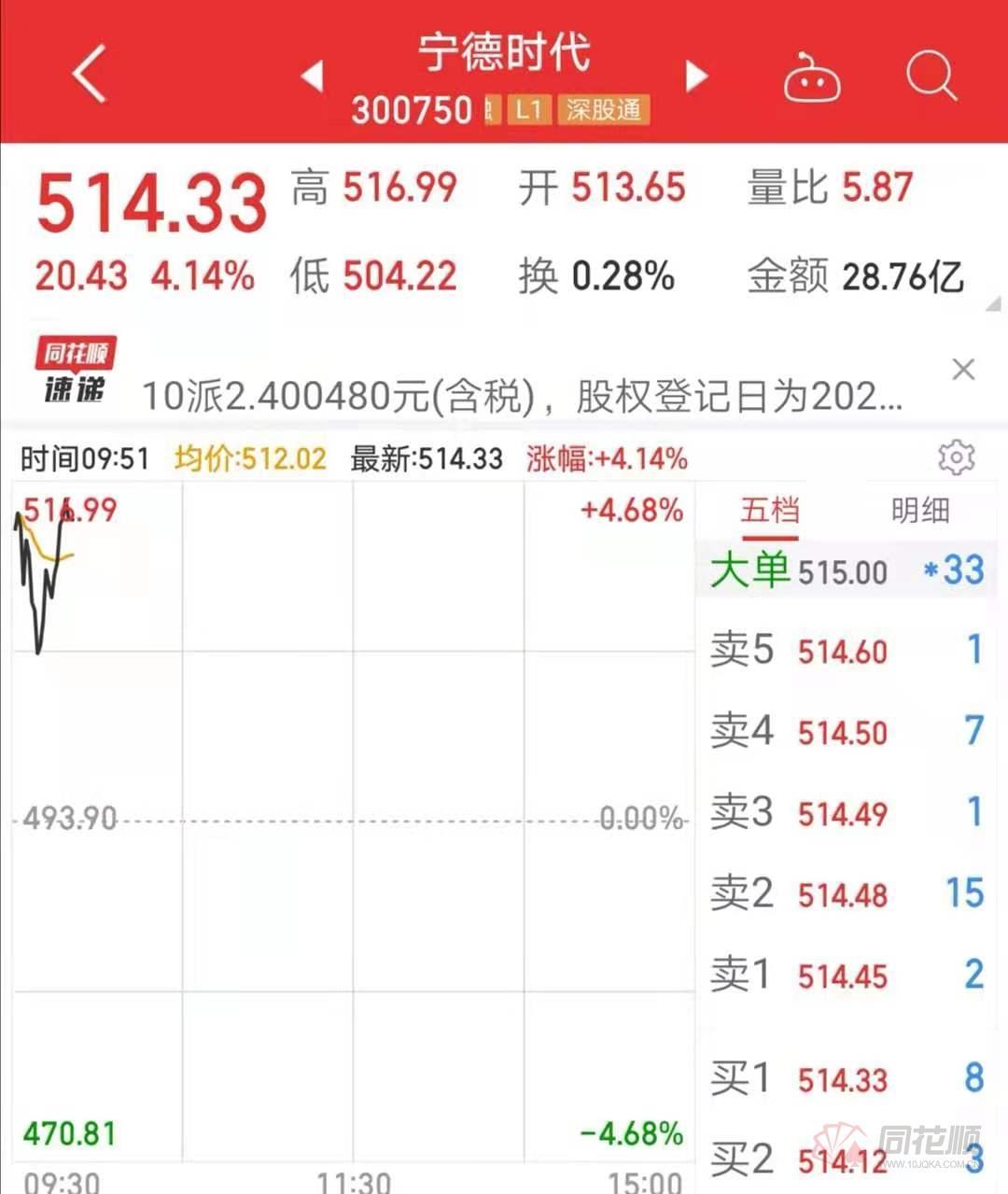Screen dimensions: 1008x1194
Task: Switch to the 五档 tab
Action: tap(770, 511)
